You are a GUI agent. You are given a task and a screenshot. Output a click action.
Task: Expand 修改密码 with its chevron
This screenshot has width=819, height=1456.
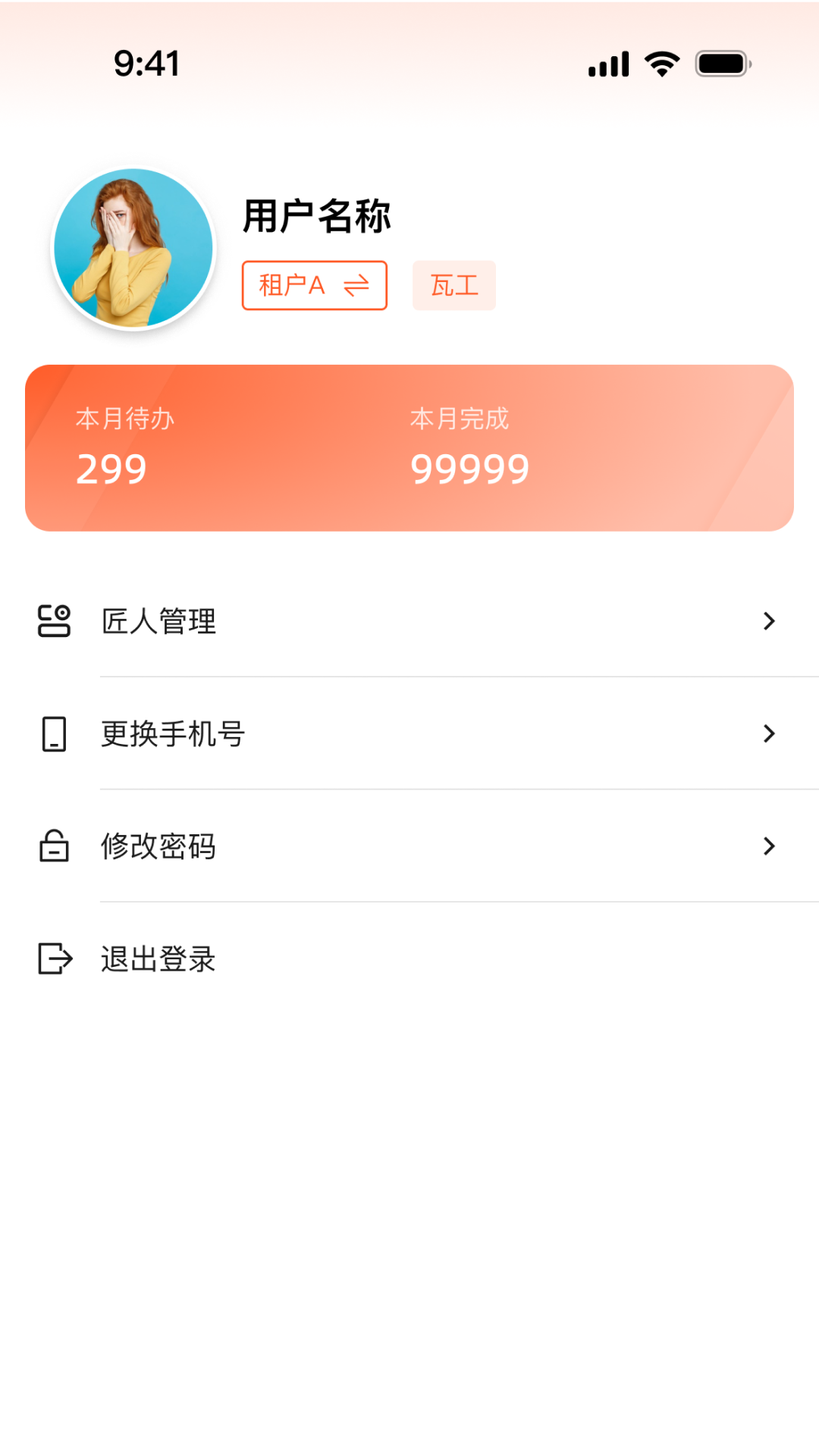(x=769, y=846)
